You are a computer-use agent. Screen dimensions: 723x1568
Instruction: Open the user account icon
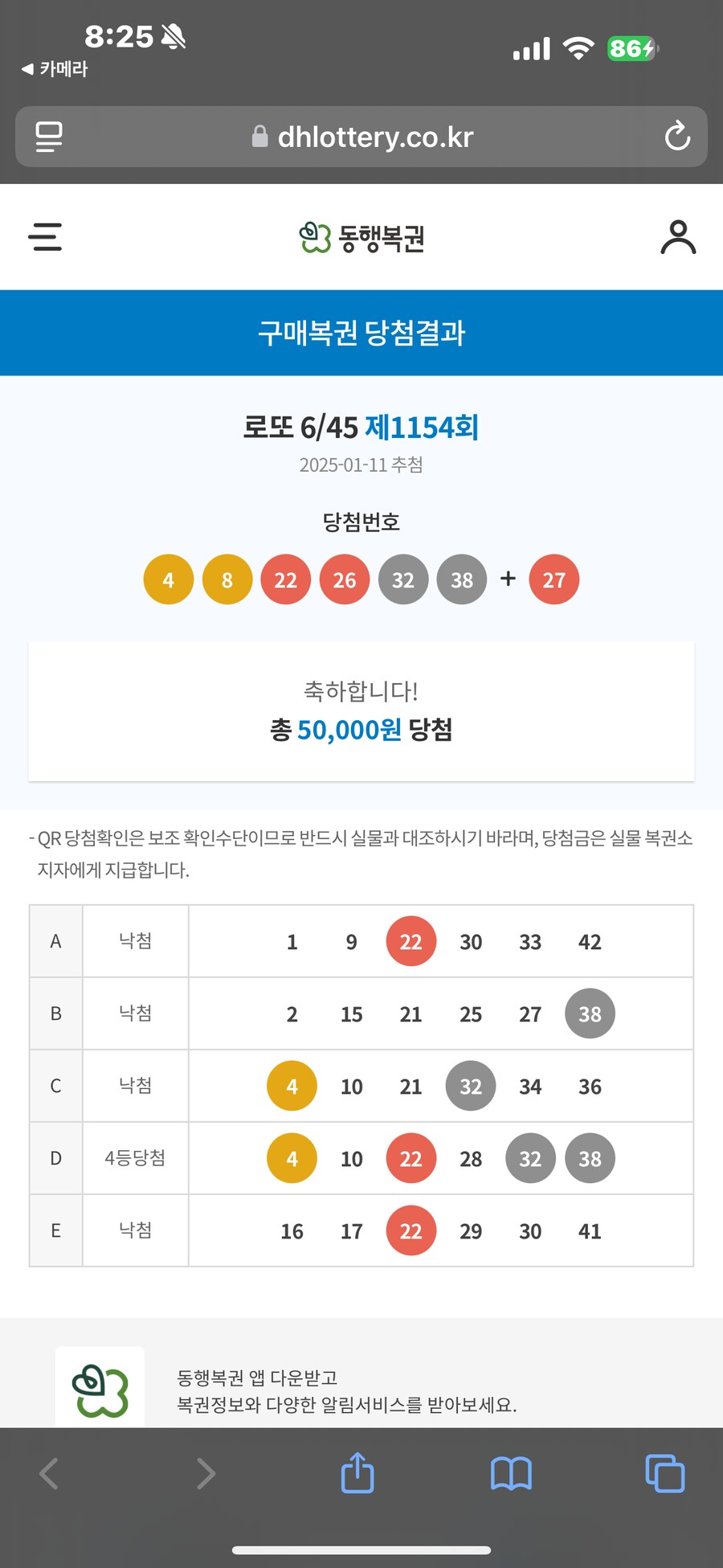tap(678, 237)
